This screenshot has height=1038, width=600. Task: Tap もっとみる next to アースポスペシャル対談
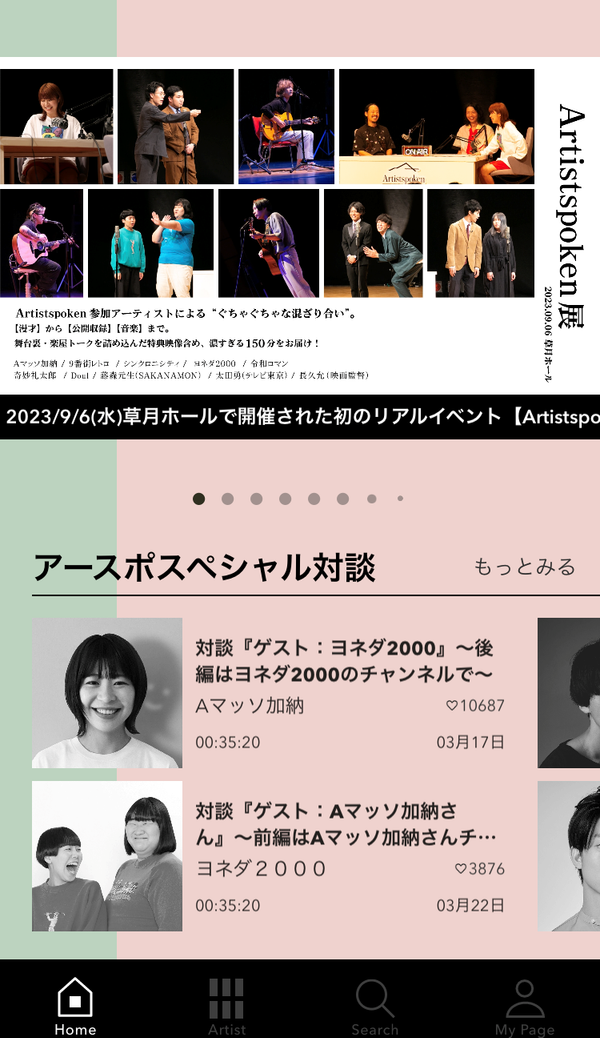pos(524,567)
